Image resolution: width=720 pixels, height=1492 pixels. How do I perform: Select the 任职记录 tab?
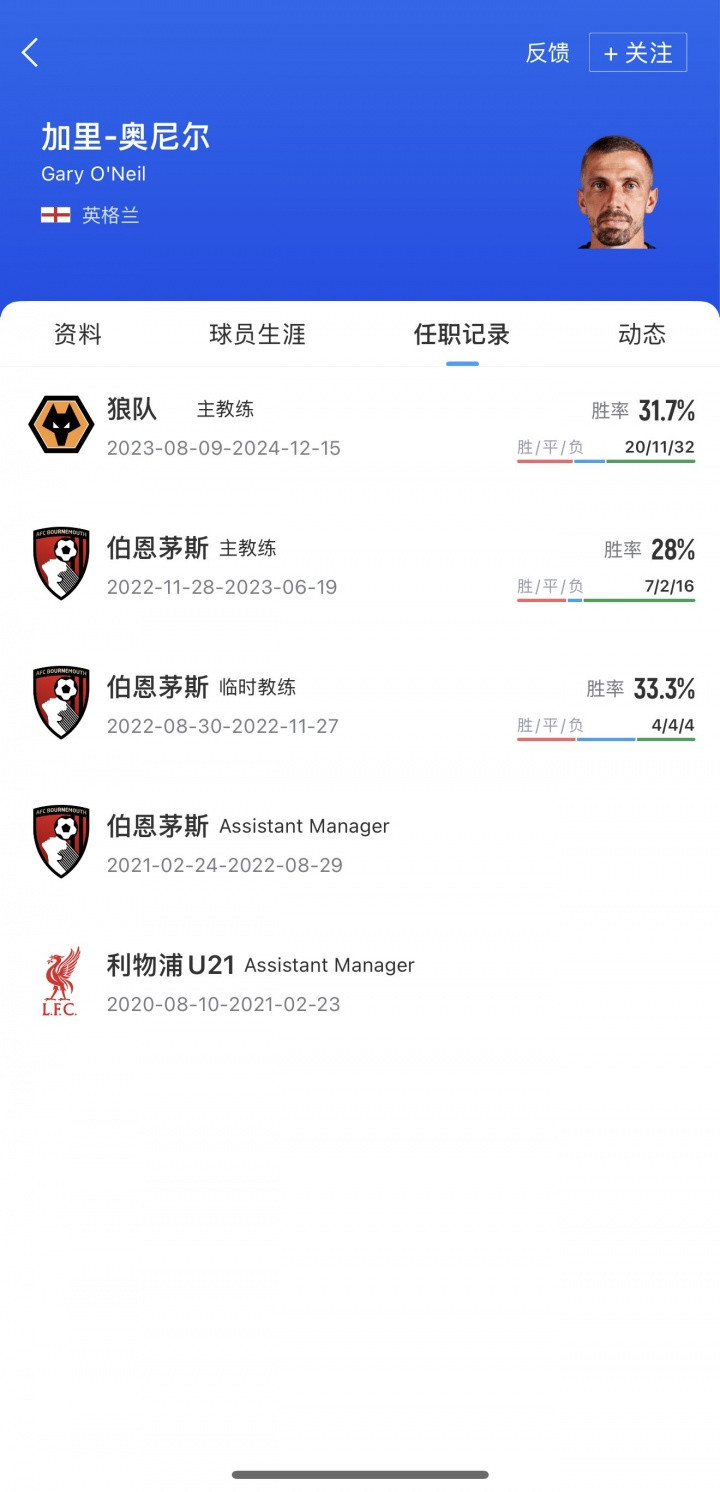coord(461,334)
